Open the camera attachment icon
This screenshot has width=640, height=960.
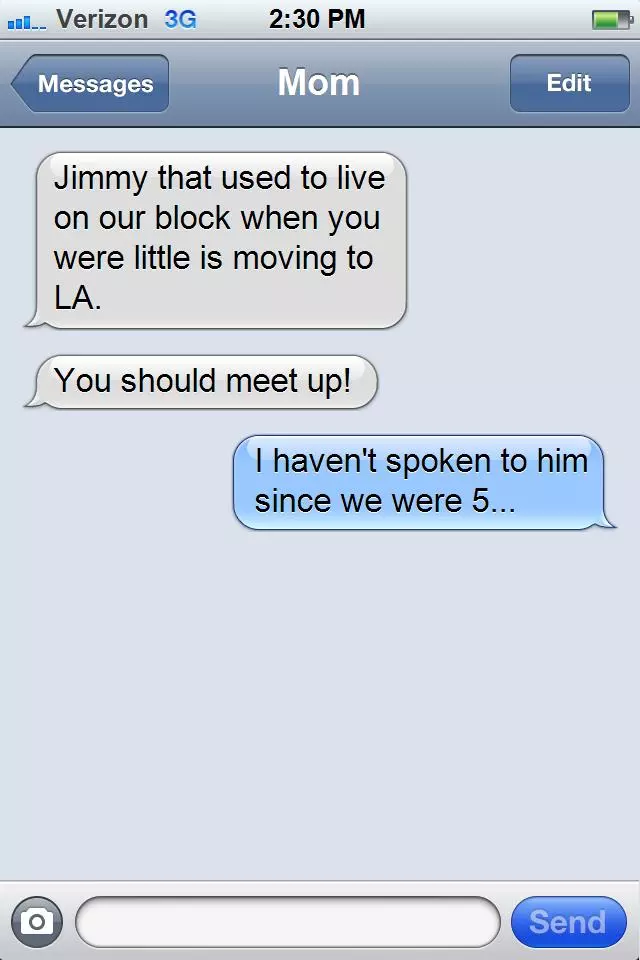tap(37, 921)
